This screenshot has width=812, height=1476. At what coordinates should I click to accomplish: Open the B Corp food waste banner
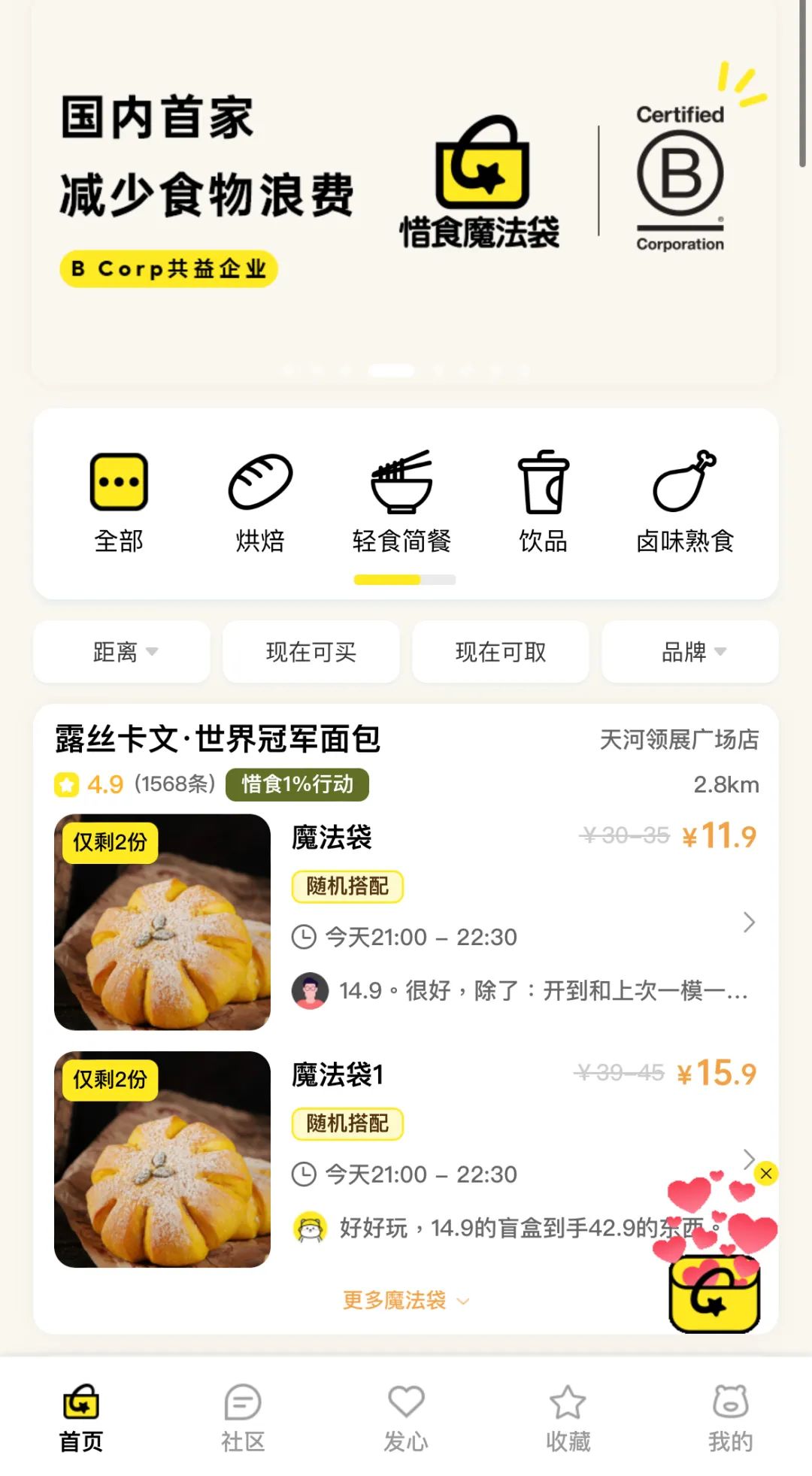(404, 192)
